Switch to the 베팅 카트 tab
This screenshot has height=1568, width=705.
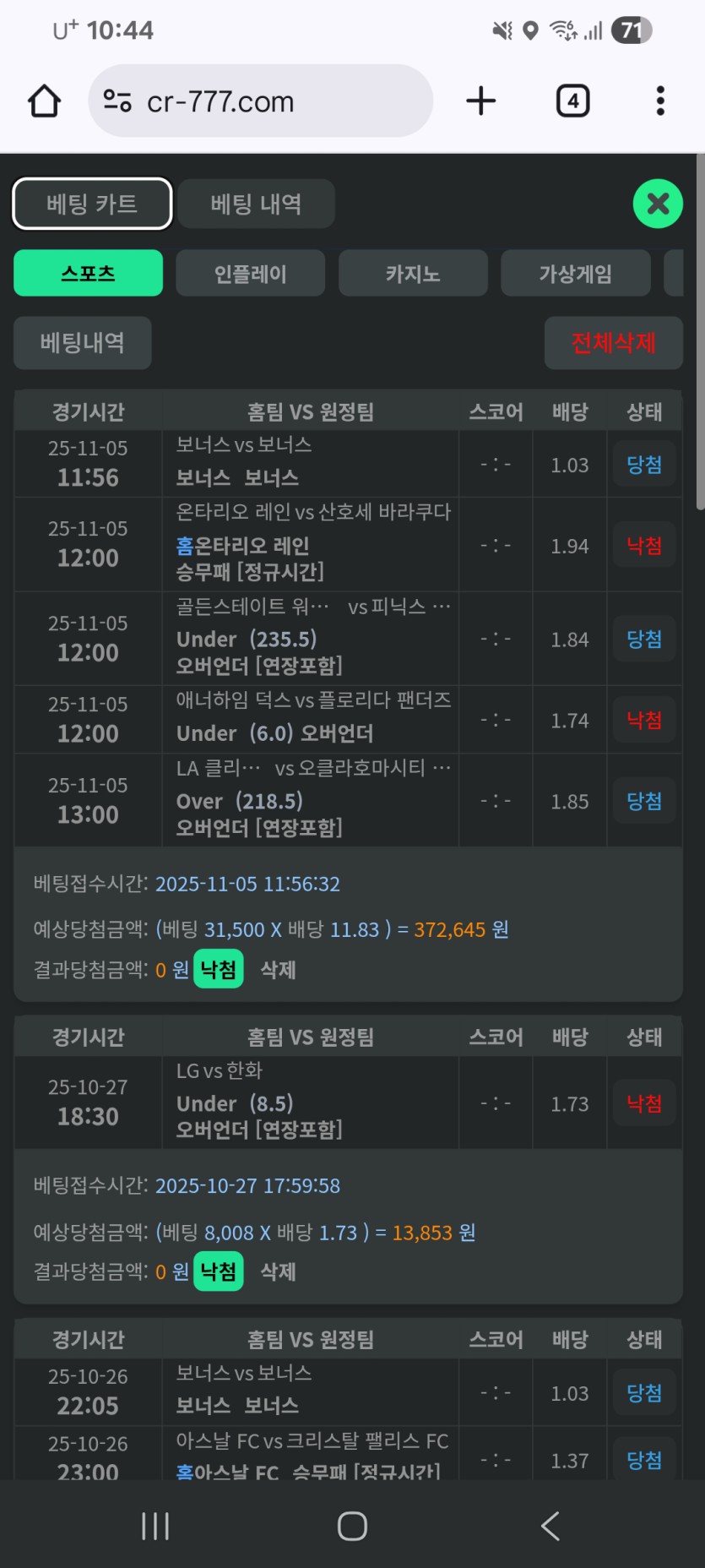click(92, 204)
